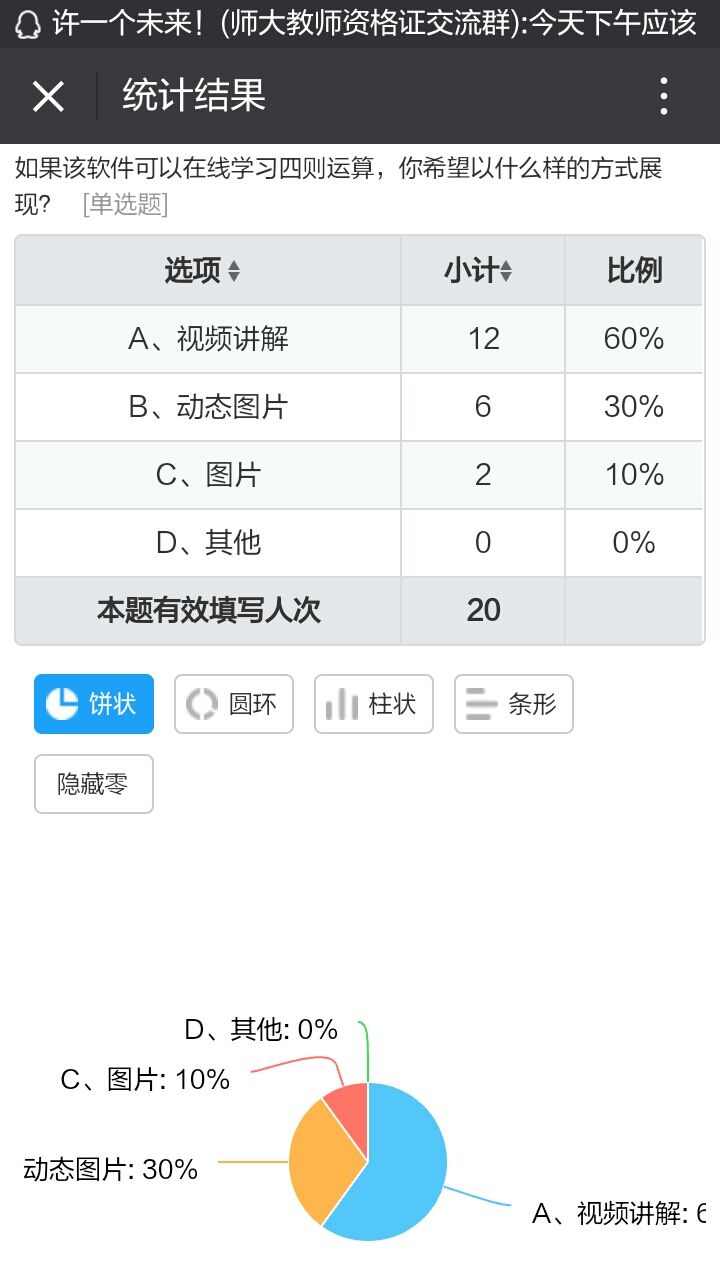Switch chart to 柱状 column view
This screenshot has width=720, height=1280.
[x=374, y=704]
